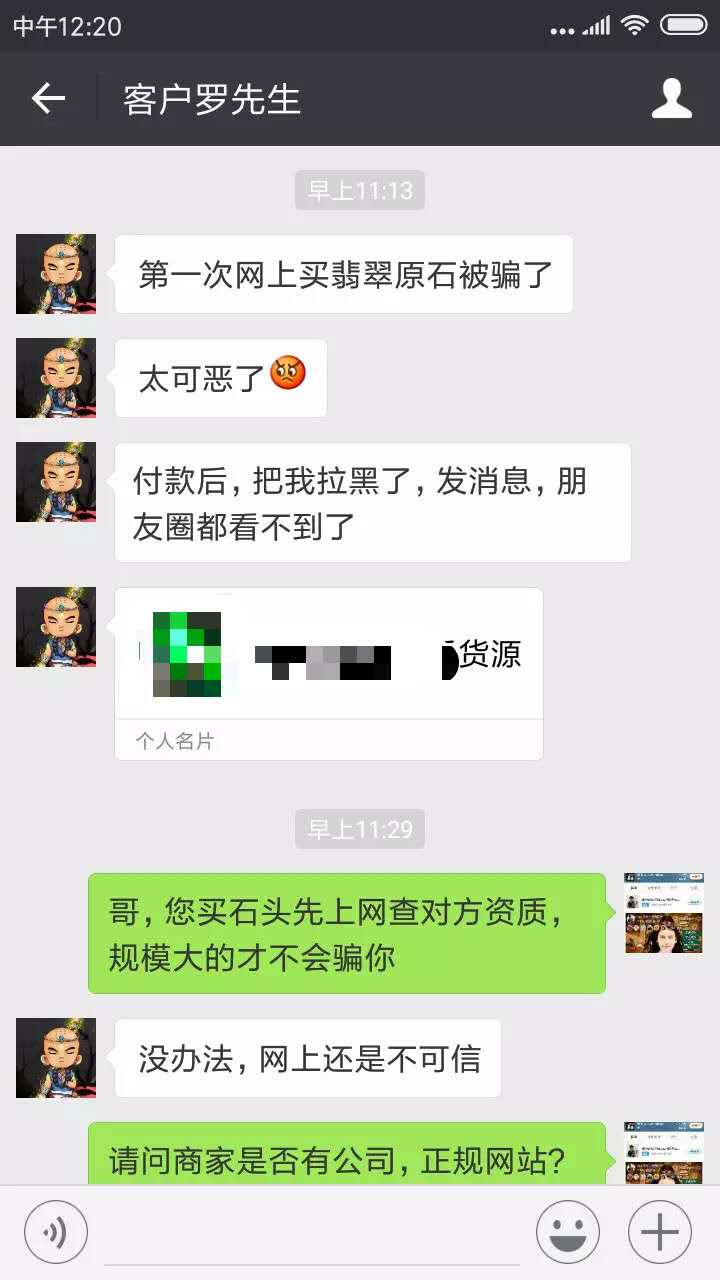Open the plus attachment menu
This screenshot has height=1280, width=720.
[x=659, y=1232]
